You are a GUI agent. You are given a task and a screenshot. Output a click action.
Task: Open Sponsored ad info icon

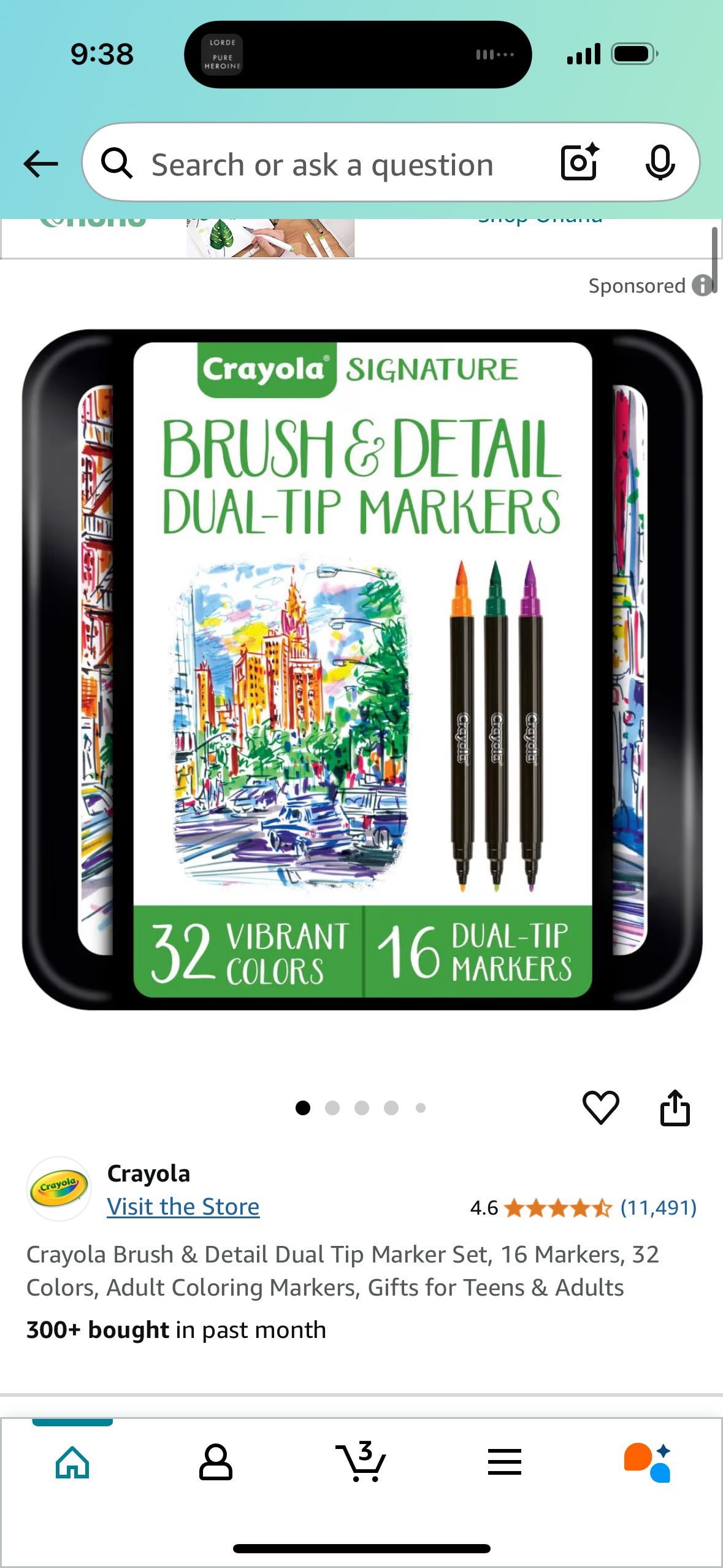(702, 285)
